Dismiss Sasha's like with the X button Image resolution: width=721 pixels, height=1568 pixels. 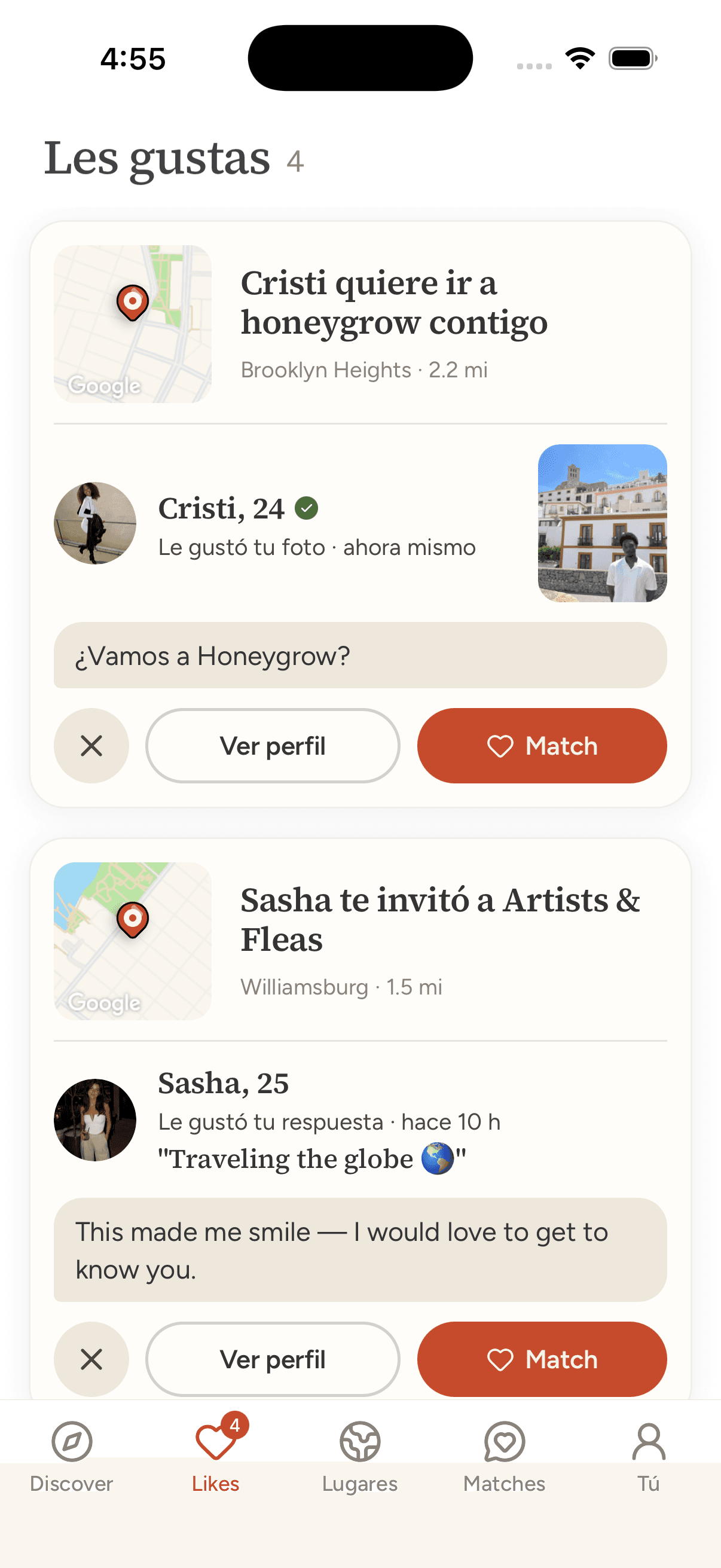pos(91,1359)
